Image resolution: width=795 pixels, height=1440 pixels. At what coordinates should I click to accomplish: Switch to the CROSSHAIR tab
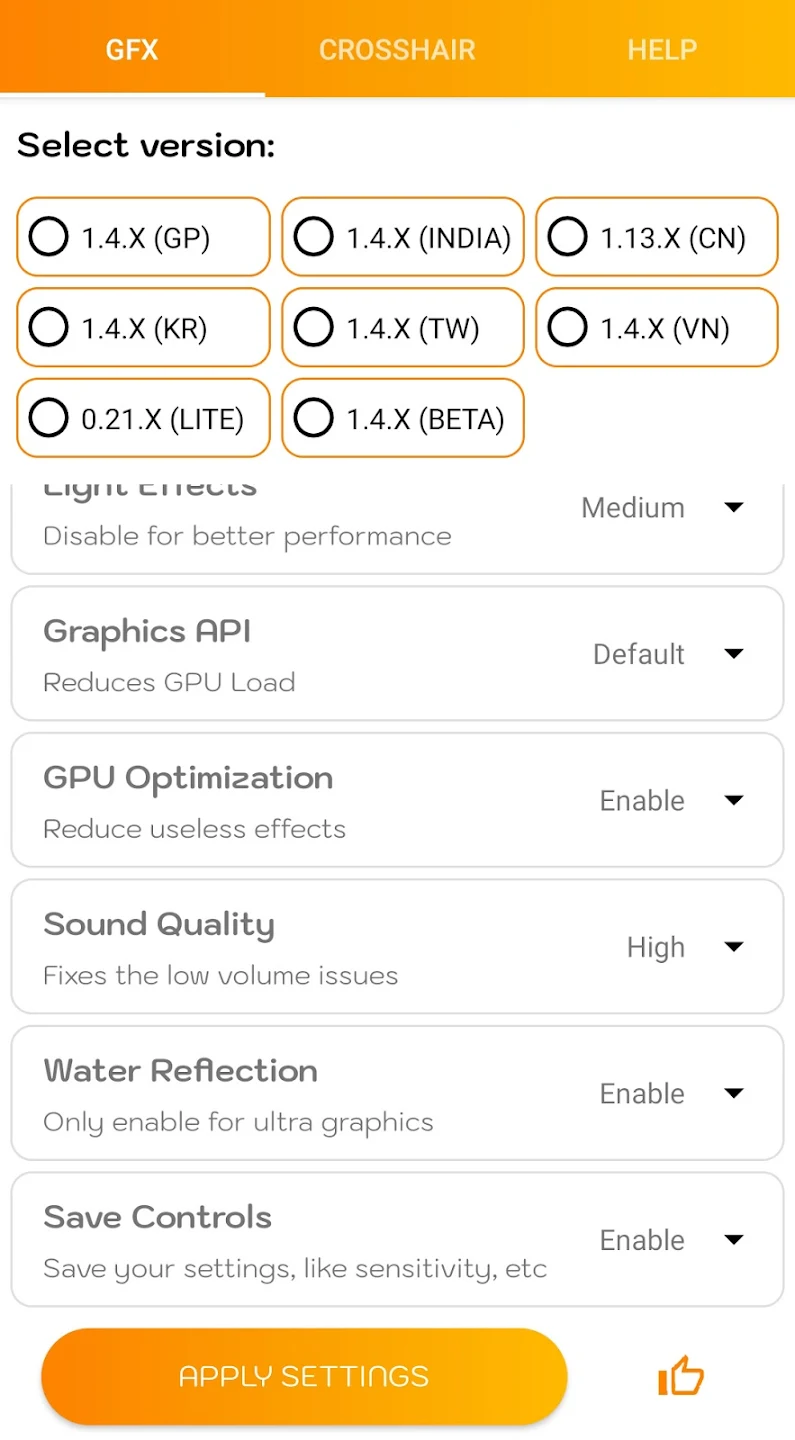point(397,50)
